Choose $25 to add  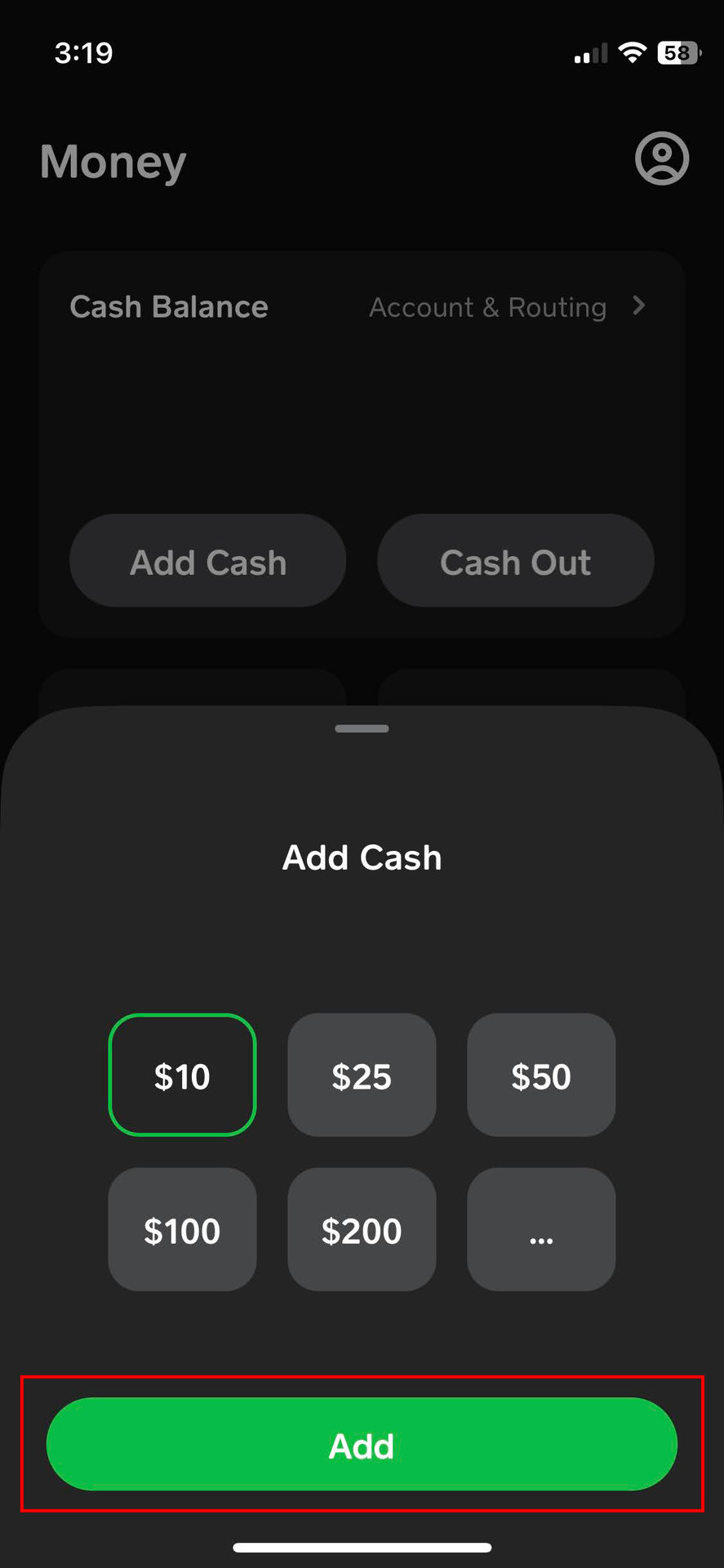tap(362, 1075)
